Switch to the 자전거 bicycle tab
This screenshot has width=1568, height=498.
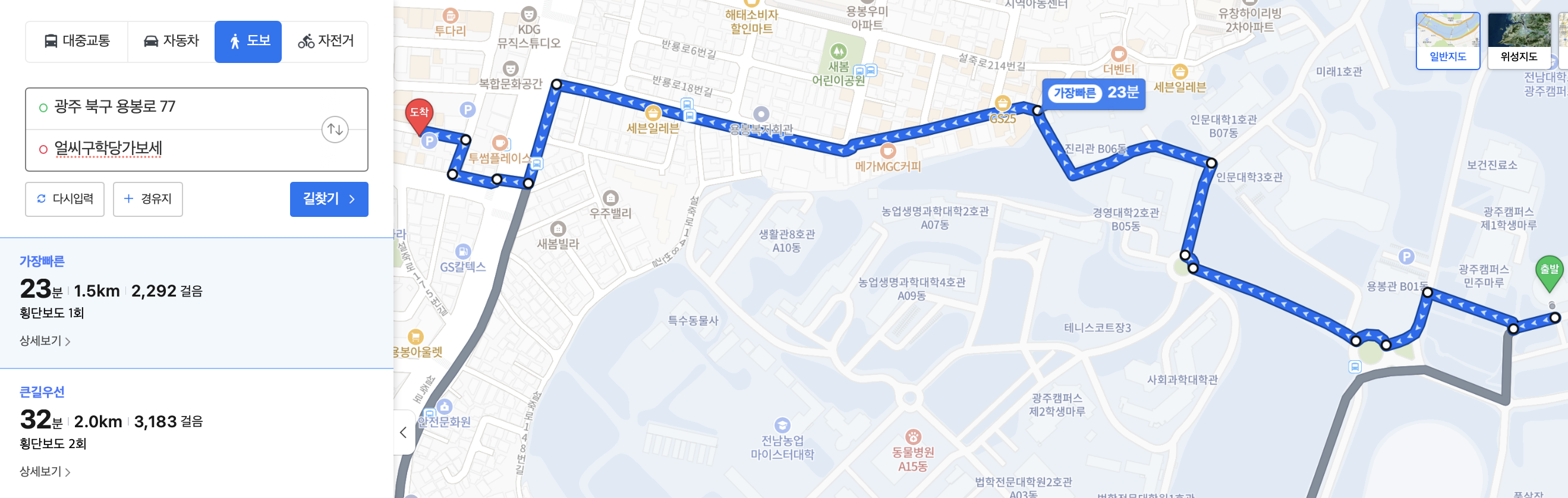click(325, 42)
